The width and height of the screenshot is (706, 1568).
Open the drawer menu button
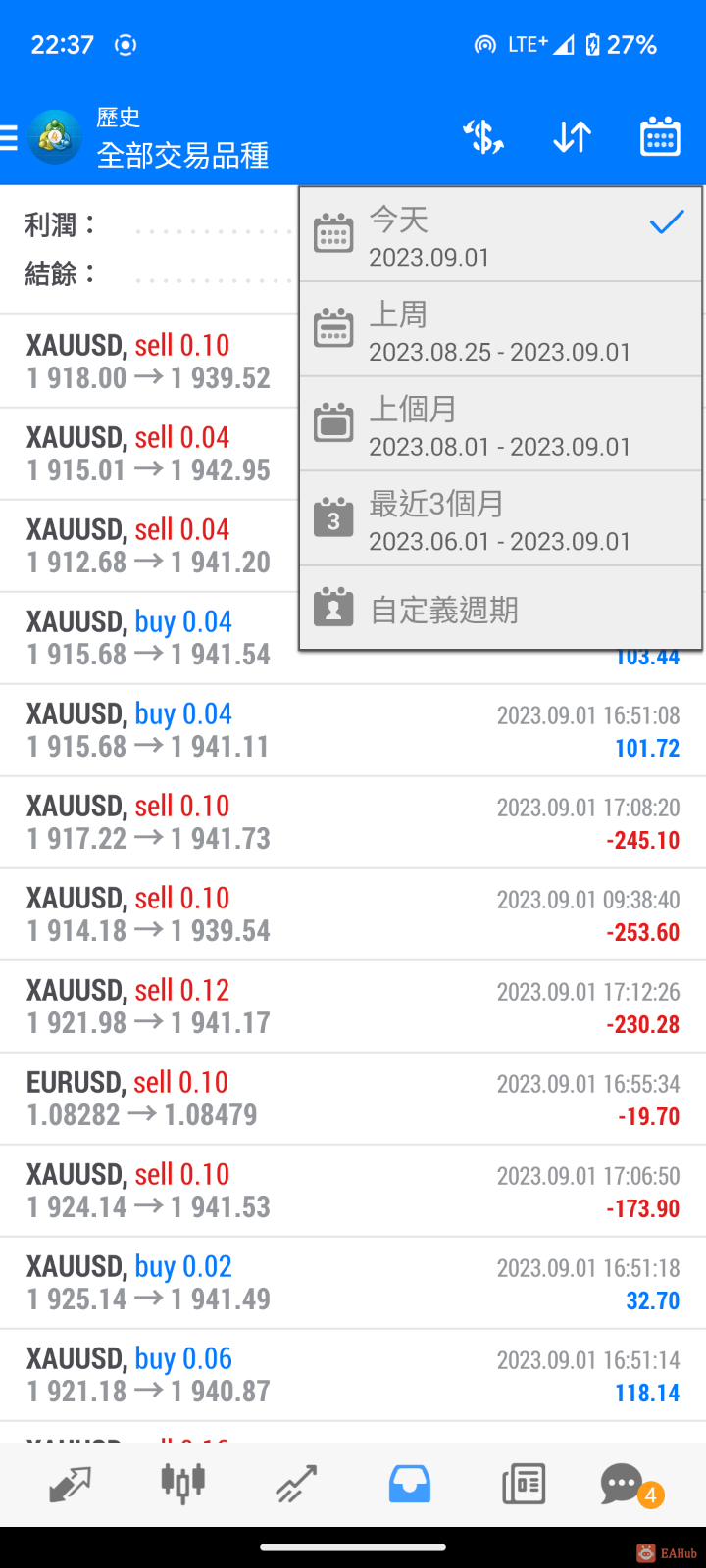click(x=10, y=138)
